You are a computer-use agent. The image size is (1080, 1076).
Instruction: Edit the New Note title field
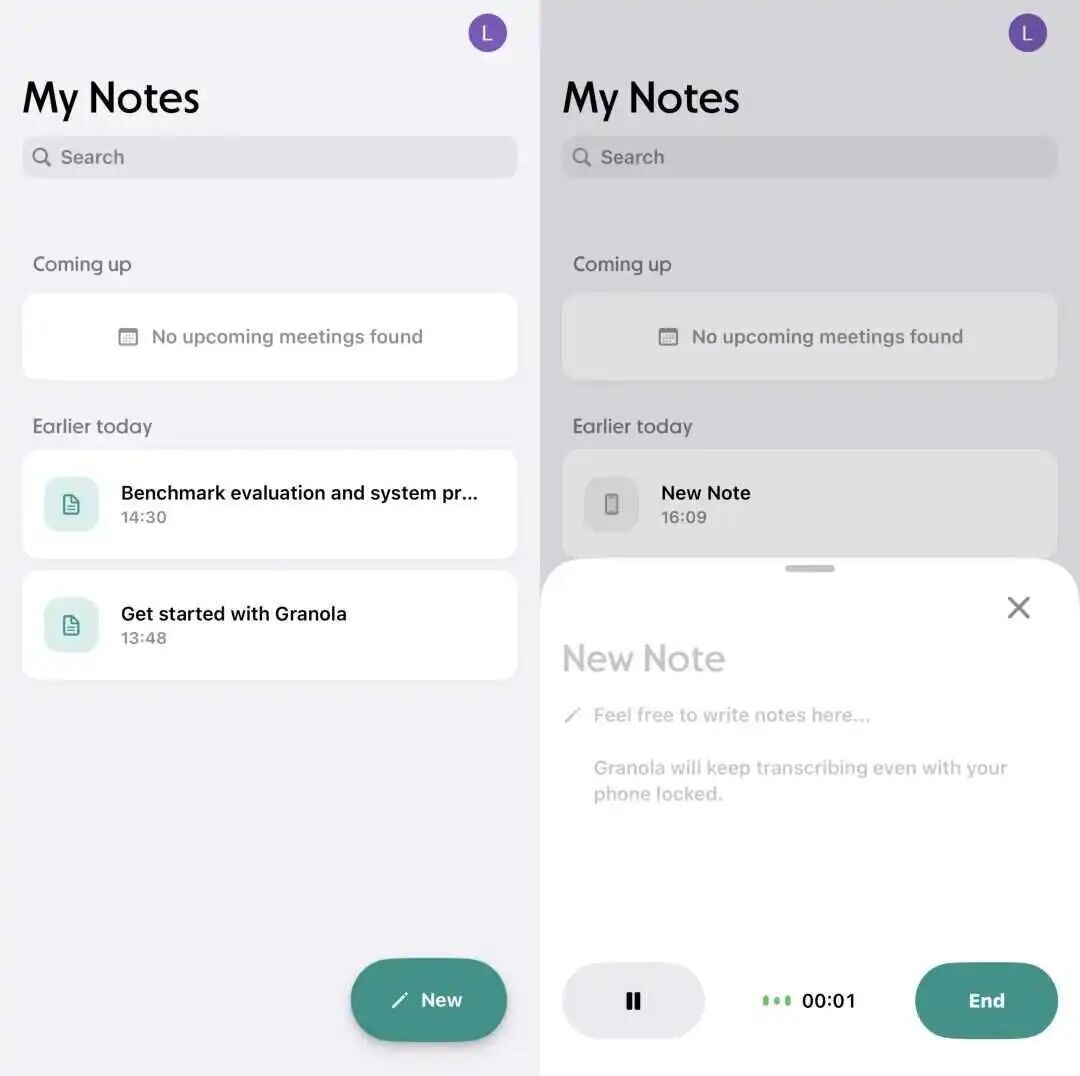[x=644, y=659]
